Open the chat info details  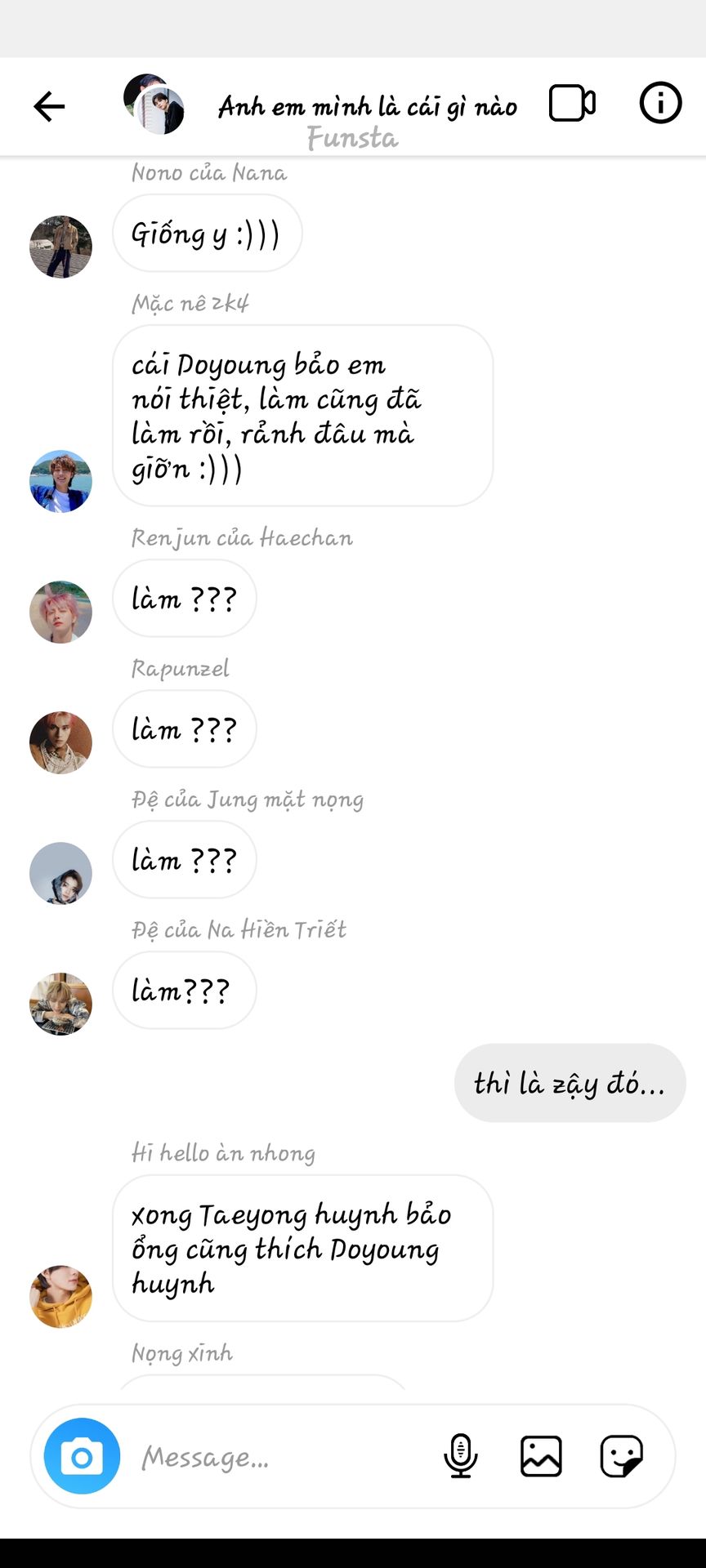click(x=660, y=103)
